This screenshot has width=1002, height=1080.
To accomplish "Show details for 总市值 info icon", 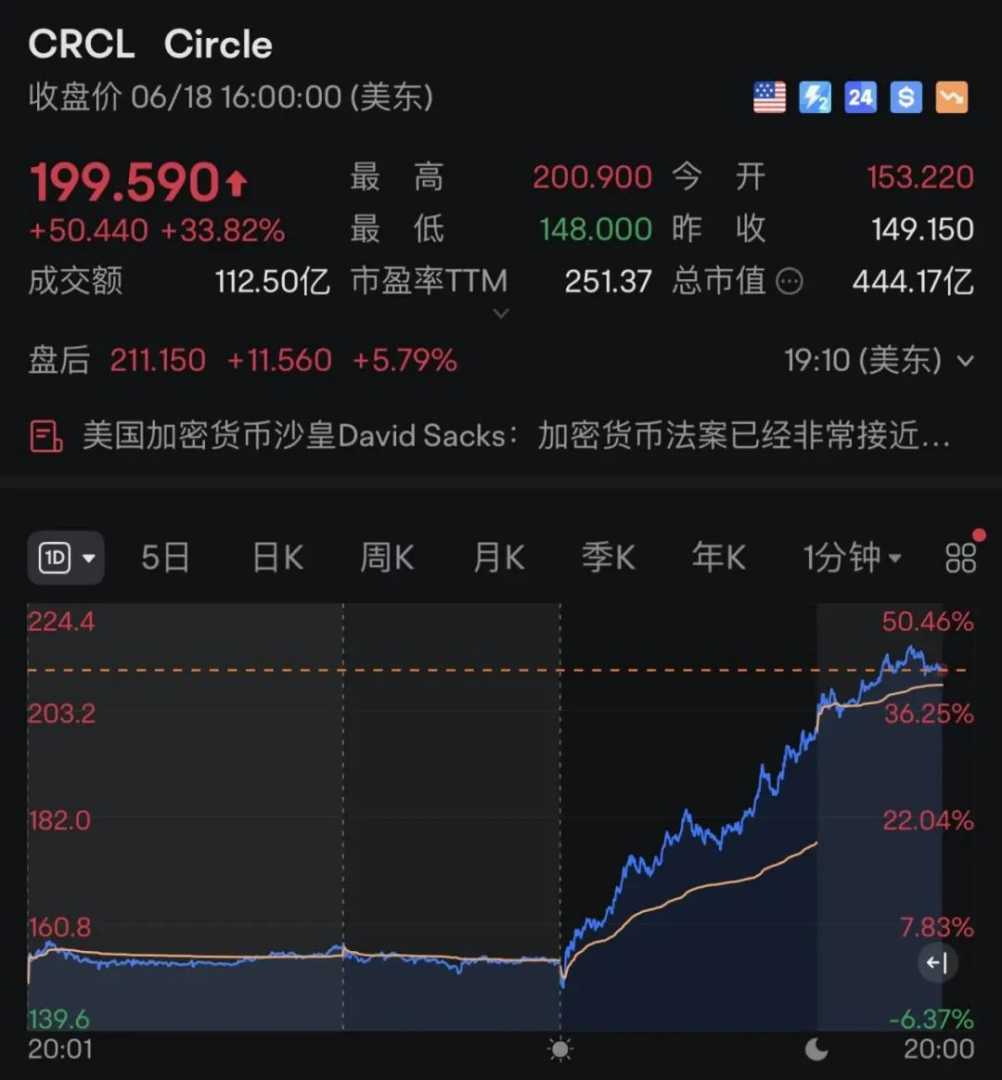I will 790,283.
